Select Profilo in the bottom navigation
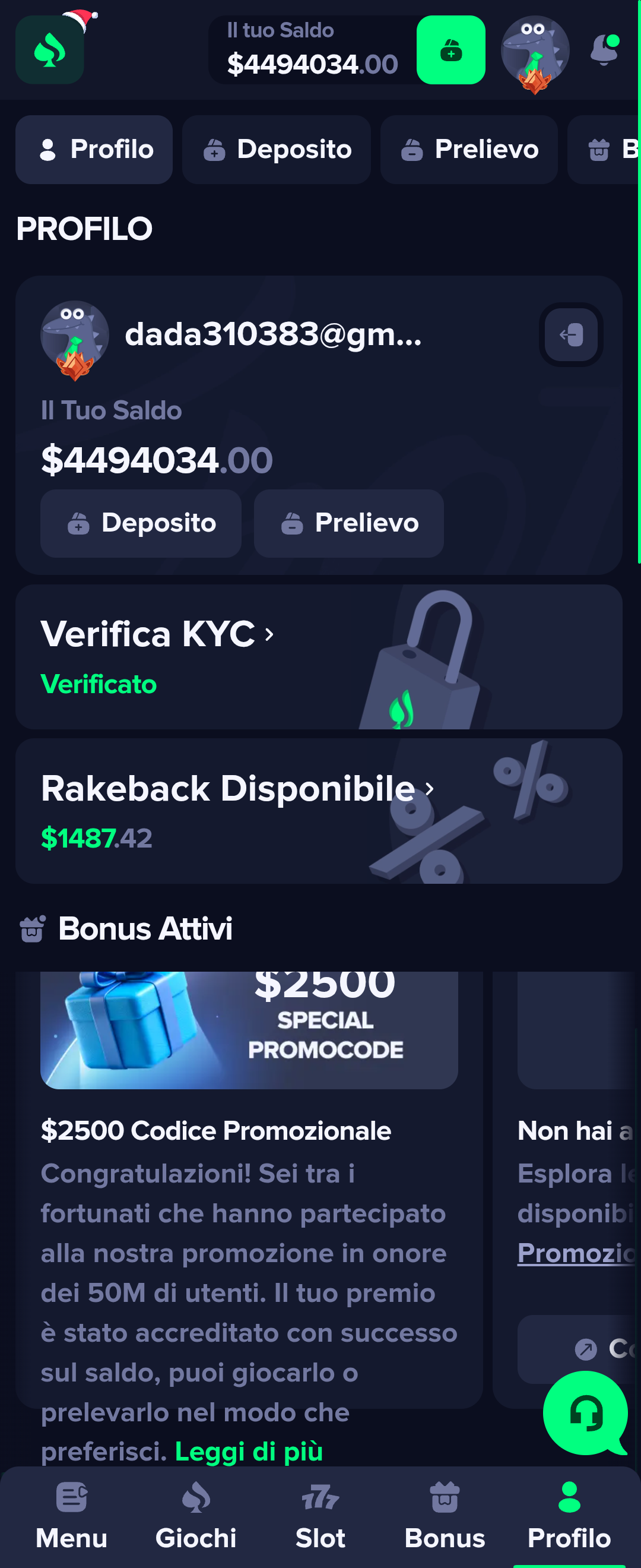The width and height of the screenshot is (641, 1568). click(569, 1517)
